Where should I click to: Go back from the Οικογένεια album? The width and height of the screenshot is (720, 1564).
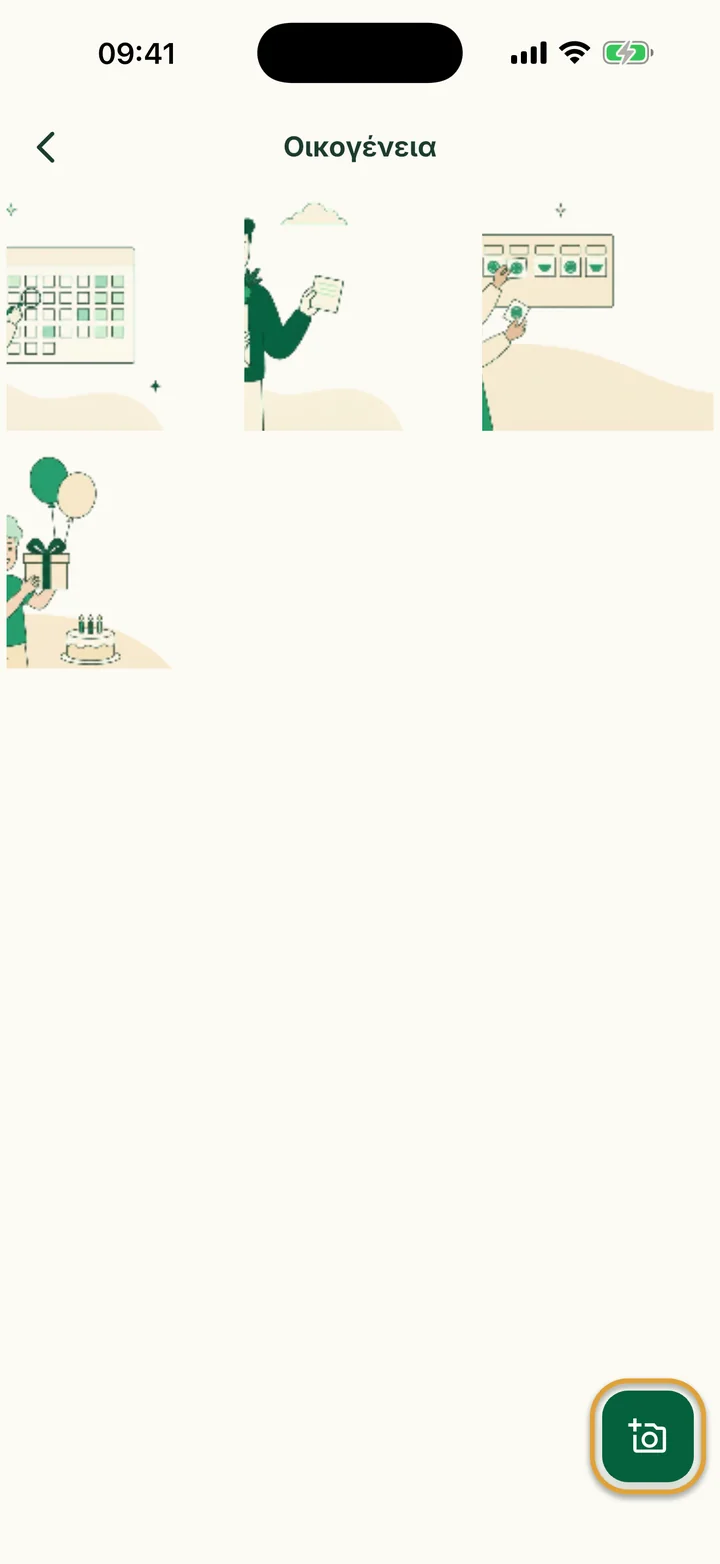(46, 148)
